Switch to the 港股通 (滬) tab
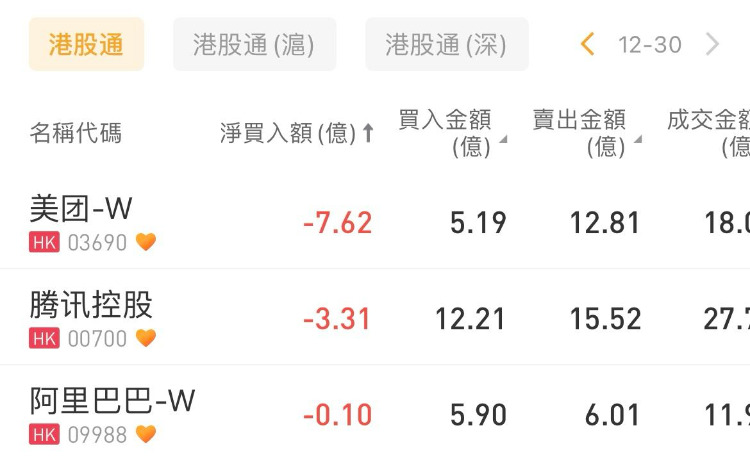This screenshot has width=750, height=460. point(254,45)
